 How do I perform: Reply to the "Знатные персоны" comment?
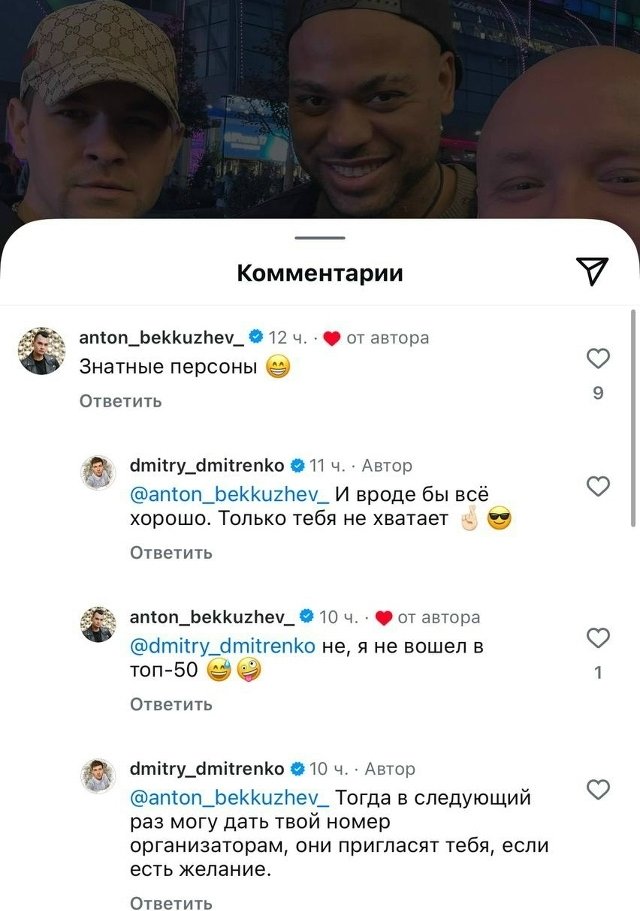120,401
